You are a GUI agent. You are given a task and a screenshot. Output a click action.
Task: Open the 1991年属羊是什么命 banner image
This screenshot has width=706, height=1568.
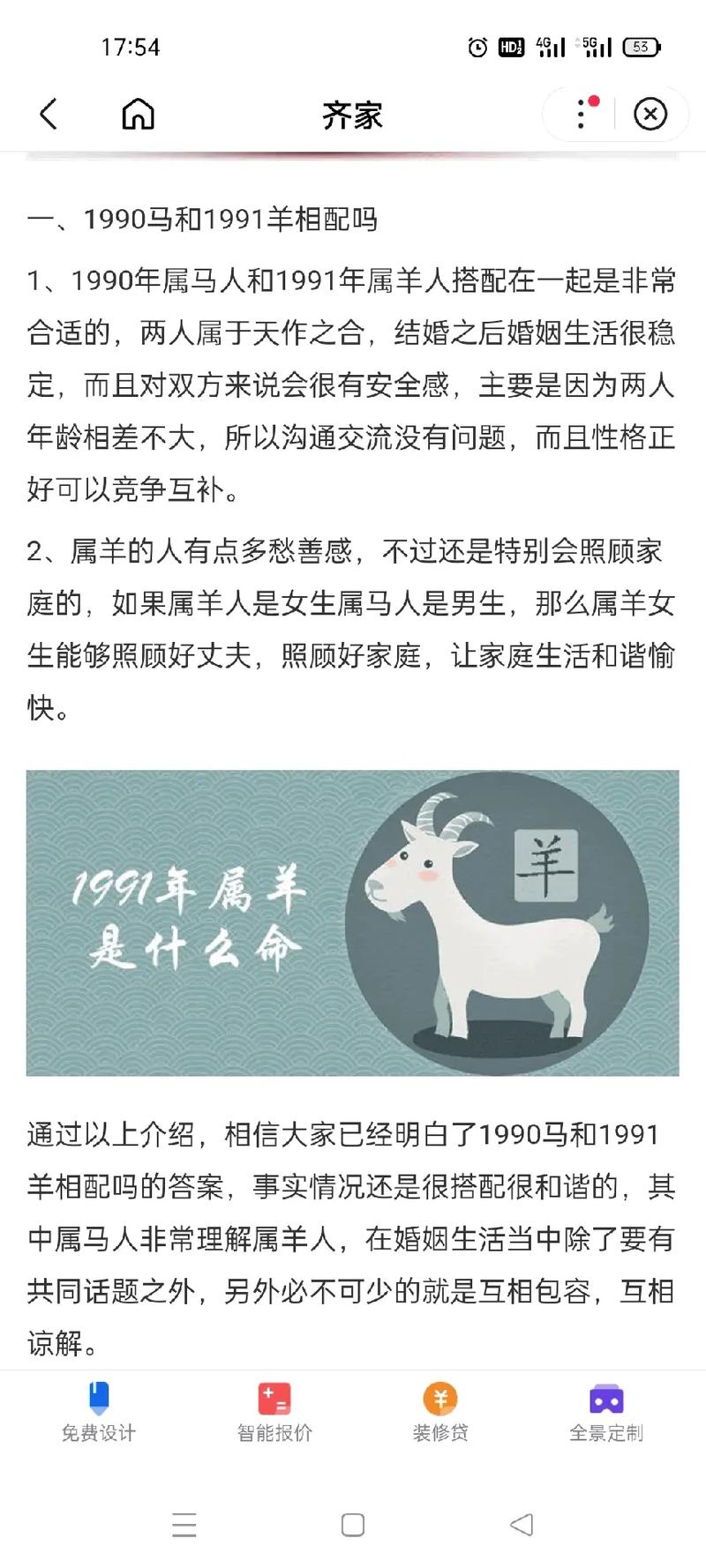click(x=352, y=922)
